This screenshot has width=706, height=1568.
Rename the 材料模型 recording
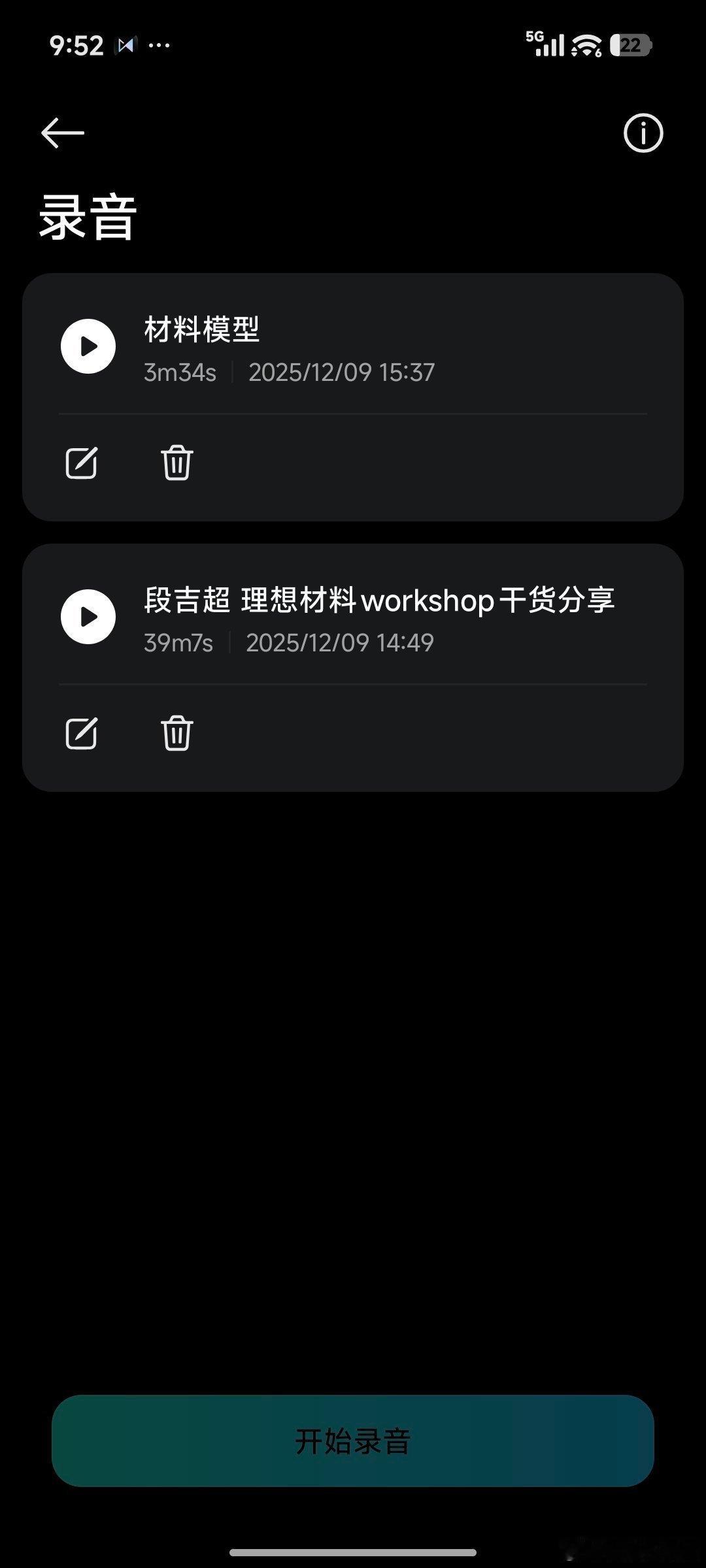point(82,463)
